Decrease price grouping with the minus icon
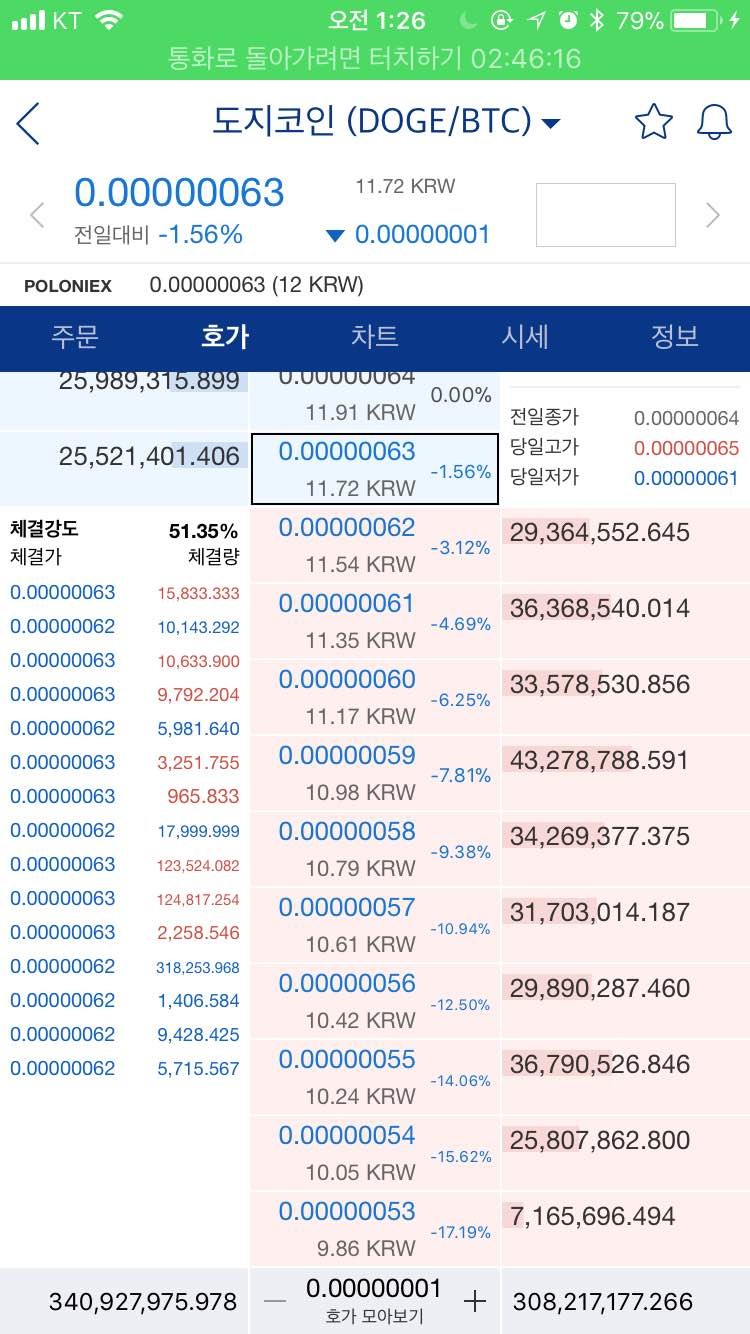The height and width of the screenshot is (1334, 750). click(x=273, y=1300)
